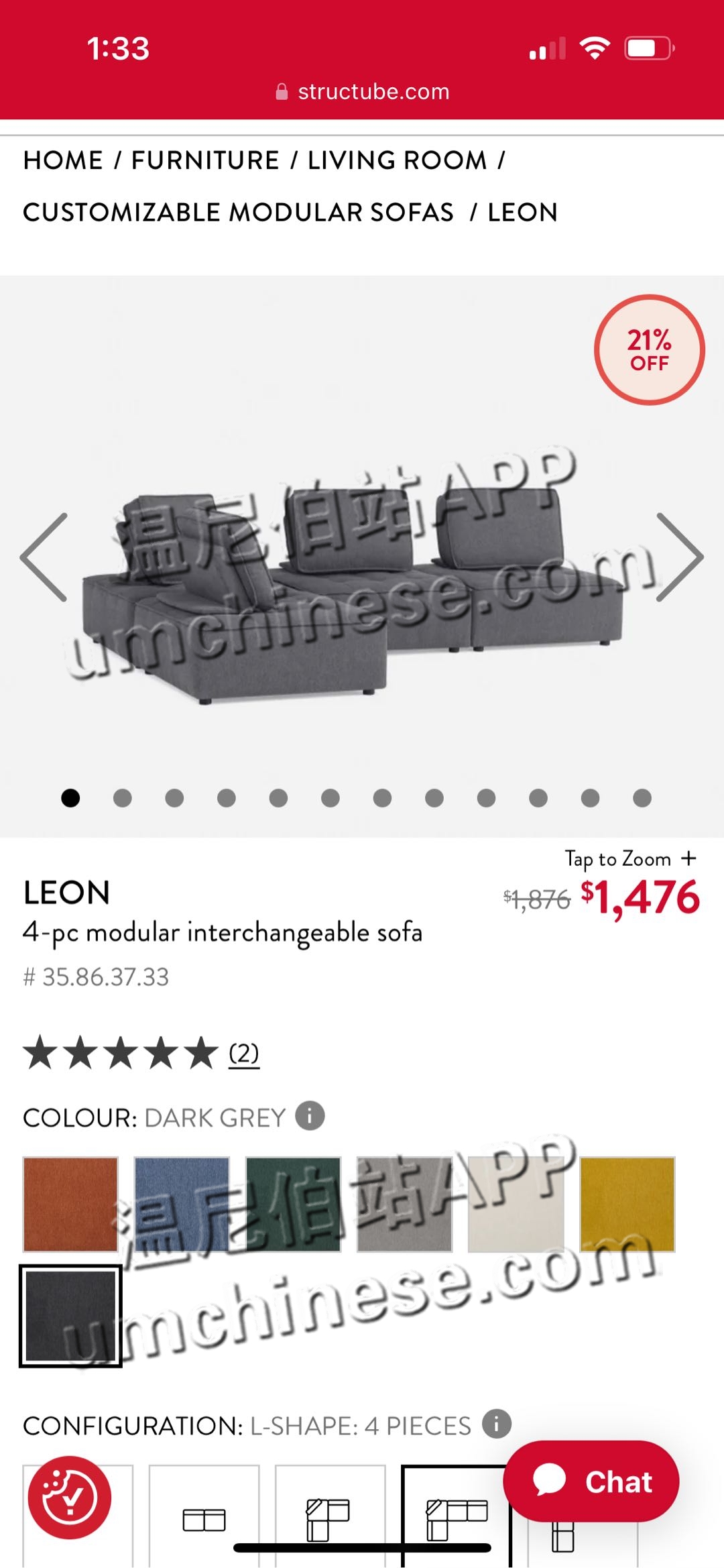Open the two customer reviews link
The height and width of the screenshot is (1568, 724).
tap(244, 1054)
